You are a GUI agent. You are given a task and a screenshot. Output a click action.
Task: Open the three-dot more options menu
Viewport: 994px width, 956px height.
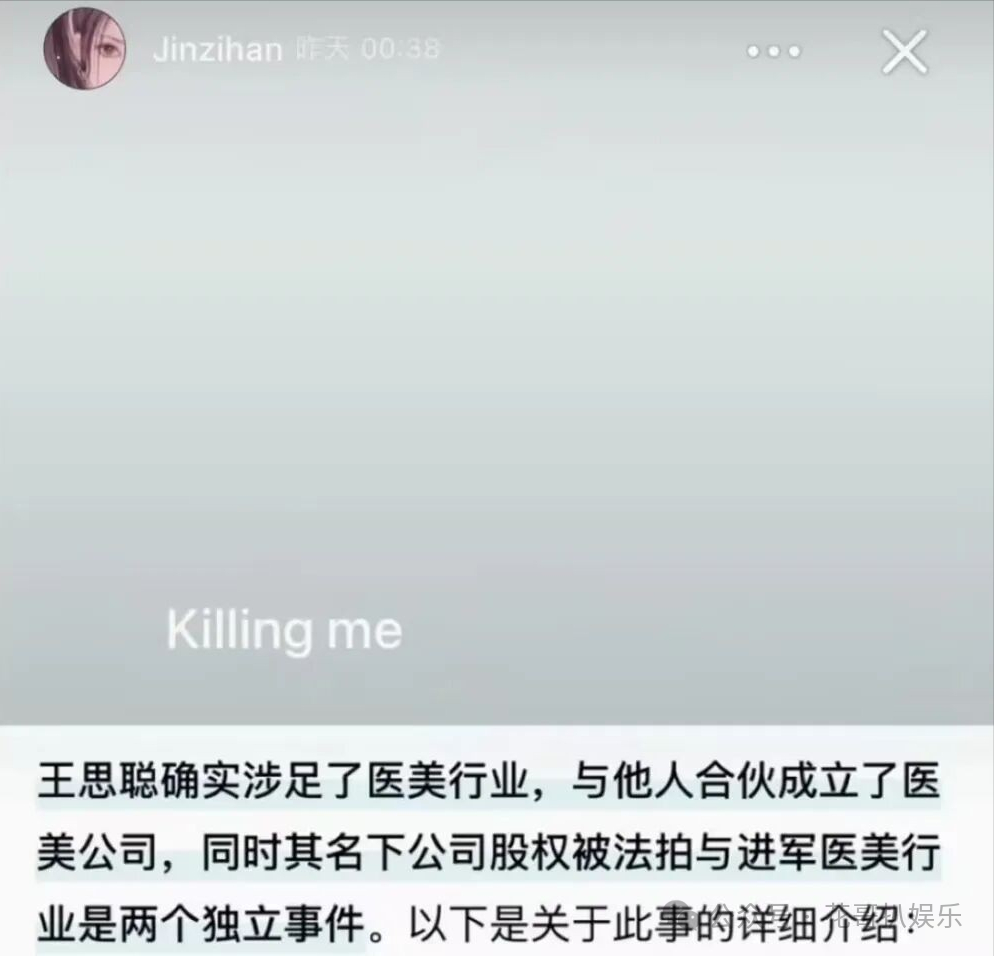point(773,51)
